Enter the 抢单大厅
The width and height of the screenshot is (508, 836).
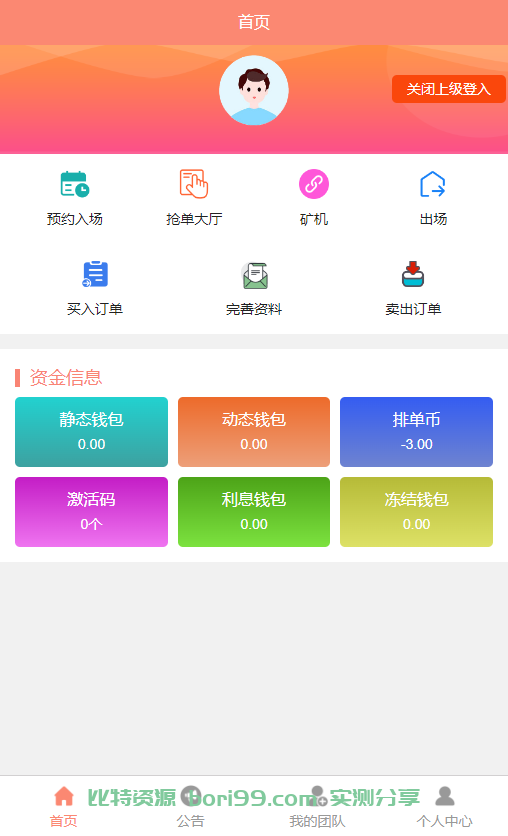click(194, 198)
